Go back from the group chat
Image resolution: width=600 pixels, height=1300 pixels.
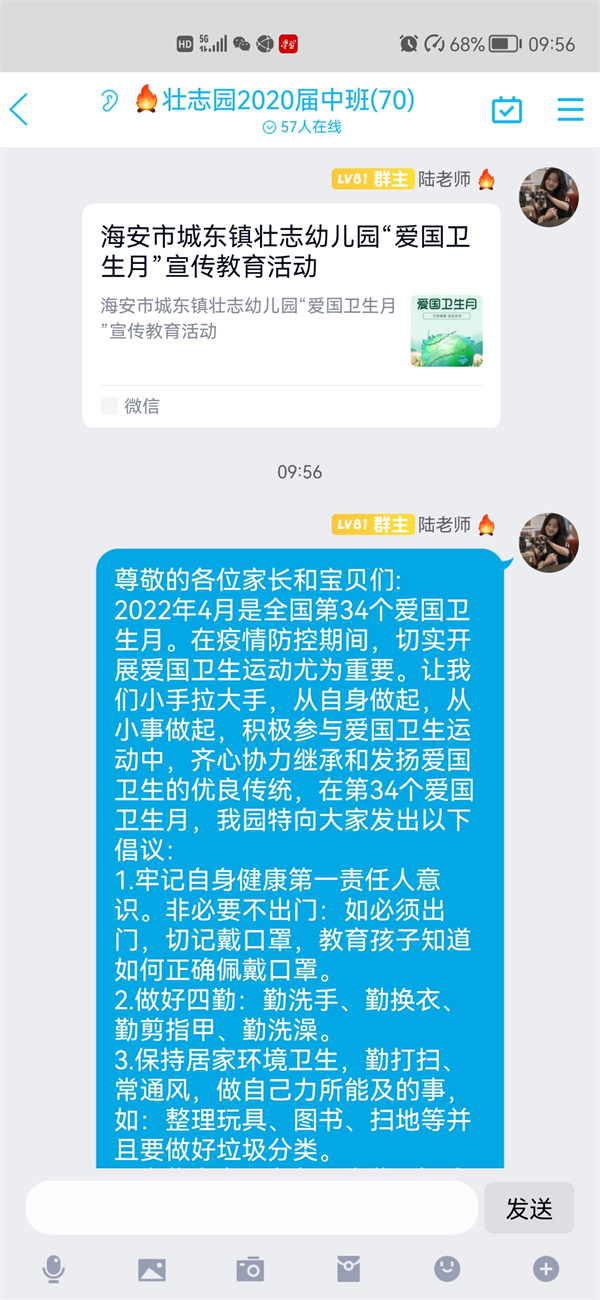[19, 109]
